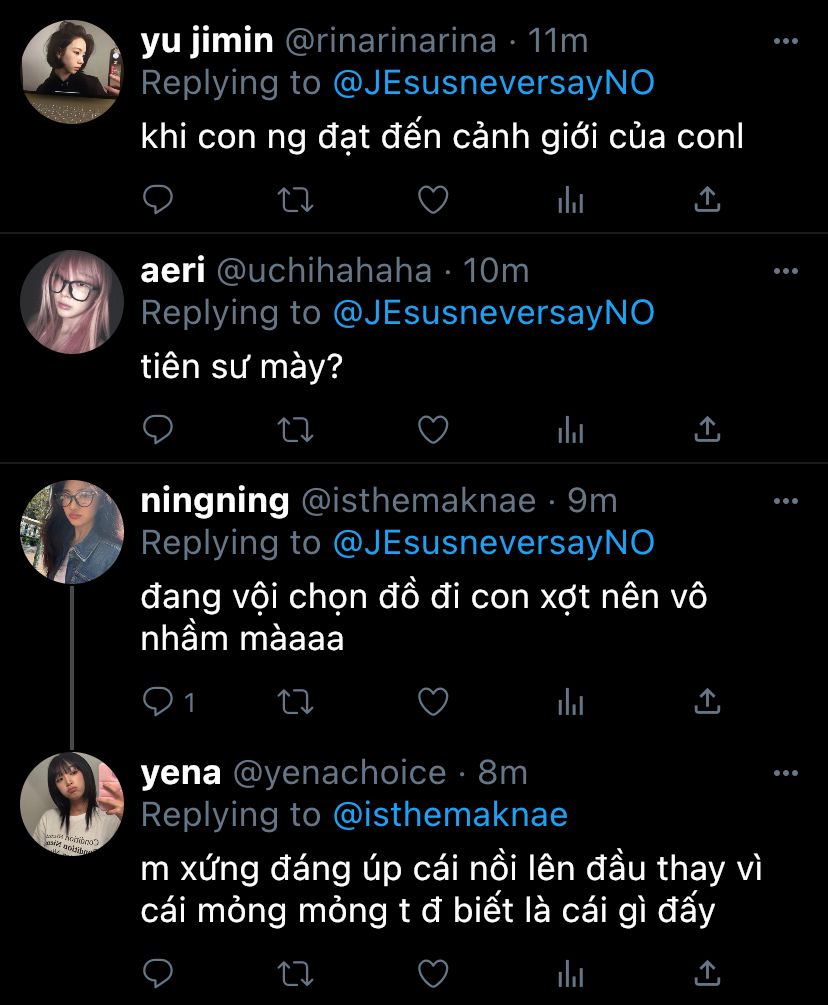Retweet yena's reply
The width and height of the screenshot is (828, 1005).
[294, 972]
